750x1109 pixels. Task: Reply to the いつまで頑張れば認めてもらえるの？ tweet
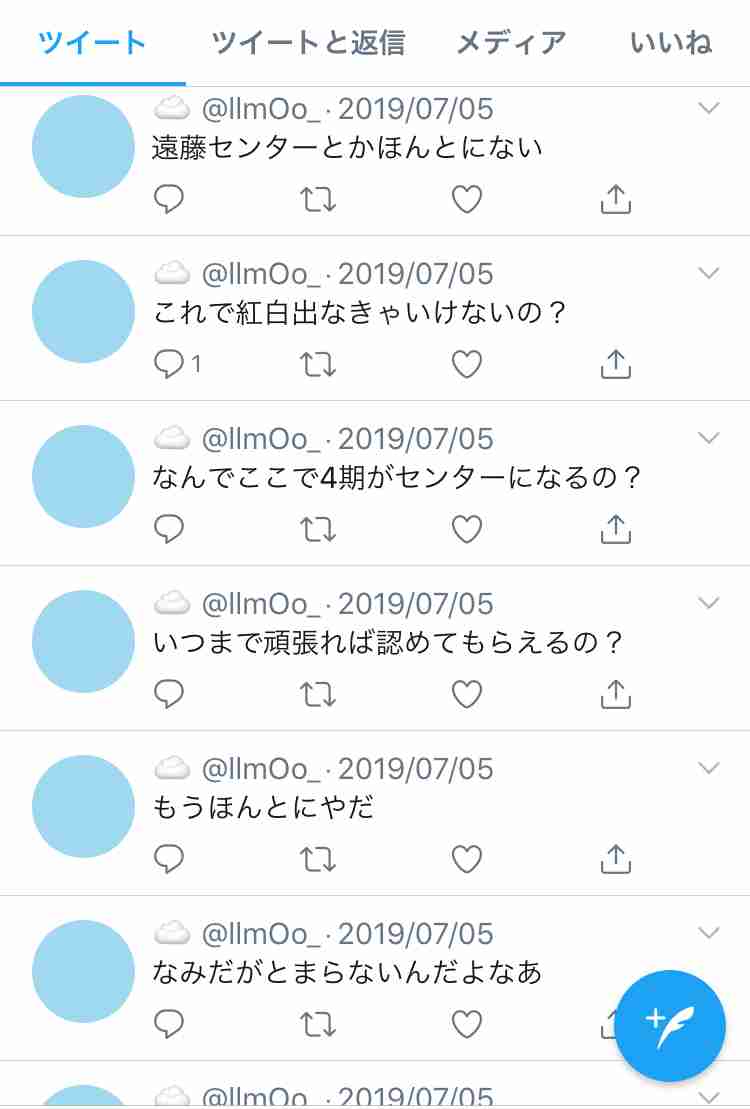[169, 695]
